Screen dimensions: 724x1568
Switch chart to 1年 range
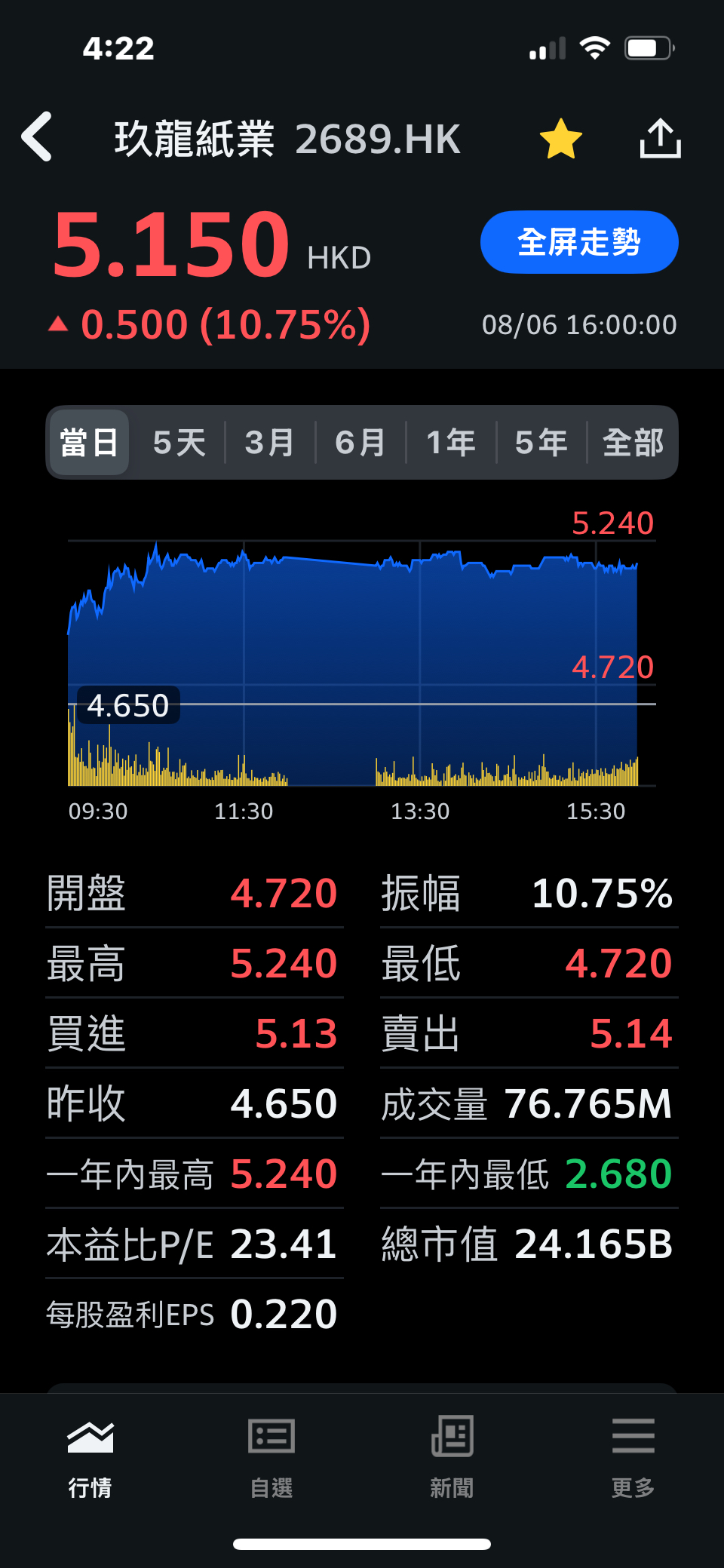451,443
